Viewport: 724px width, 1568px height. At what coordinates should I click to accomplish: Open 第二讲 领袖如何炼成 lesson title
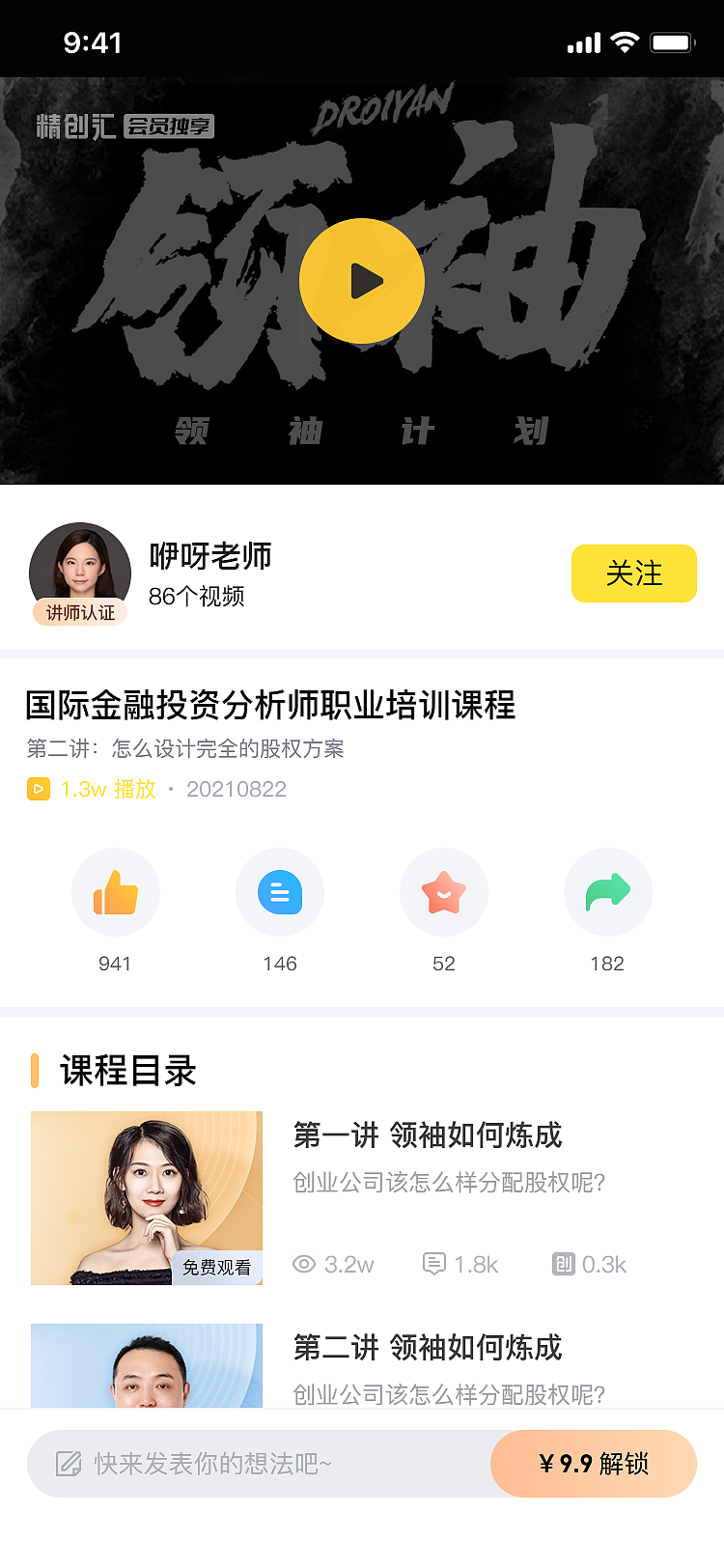(428, 1348)
